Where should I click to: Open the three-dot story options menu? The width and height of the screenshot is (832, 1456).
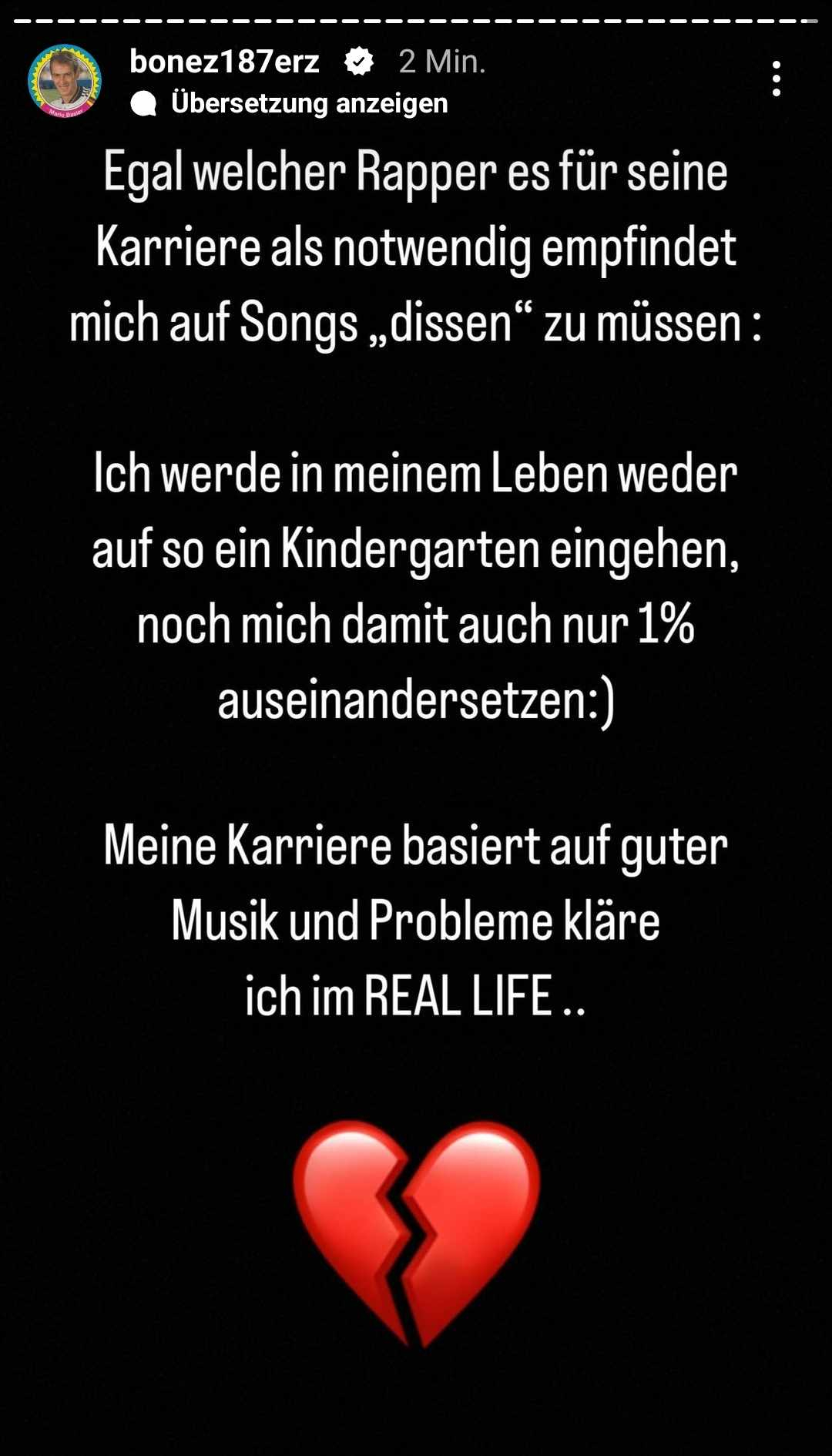[776, 79]
